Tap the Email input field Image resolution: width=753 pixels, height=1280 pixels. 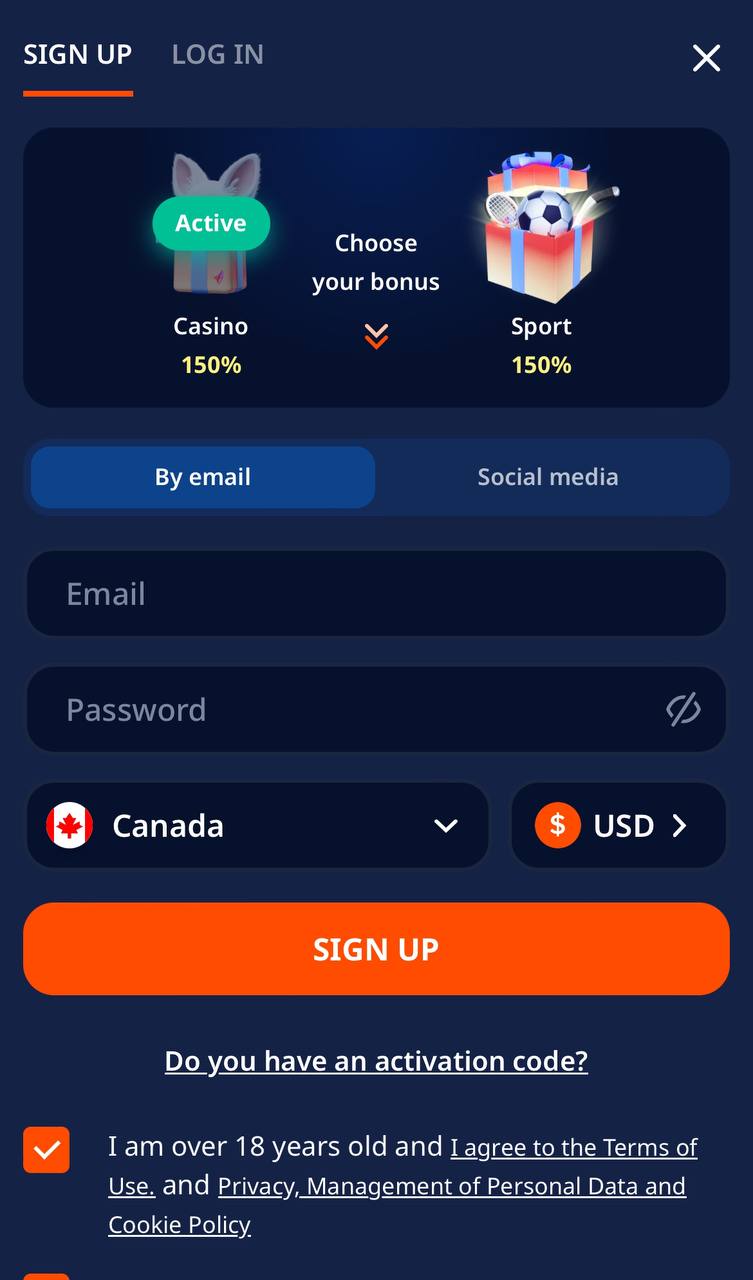[x=376, y=593]
